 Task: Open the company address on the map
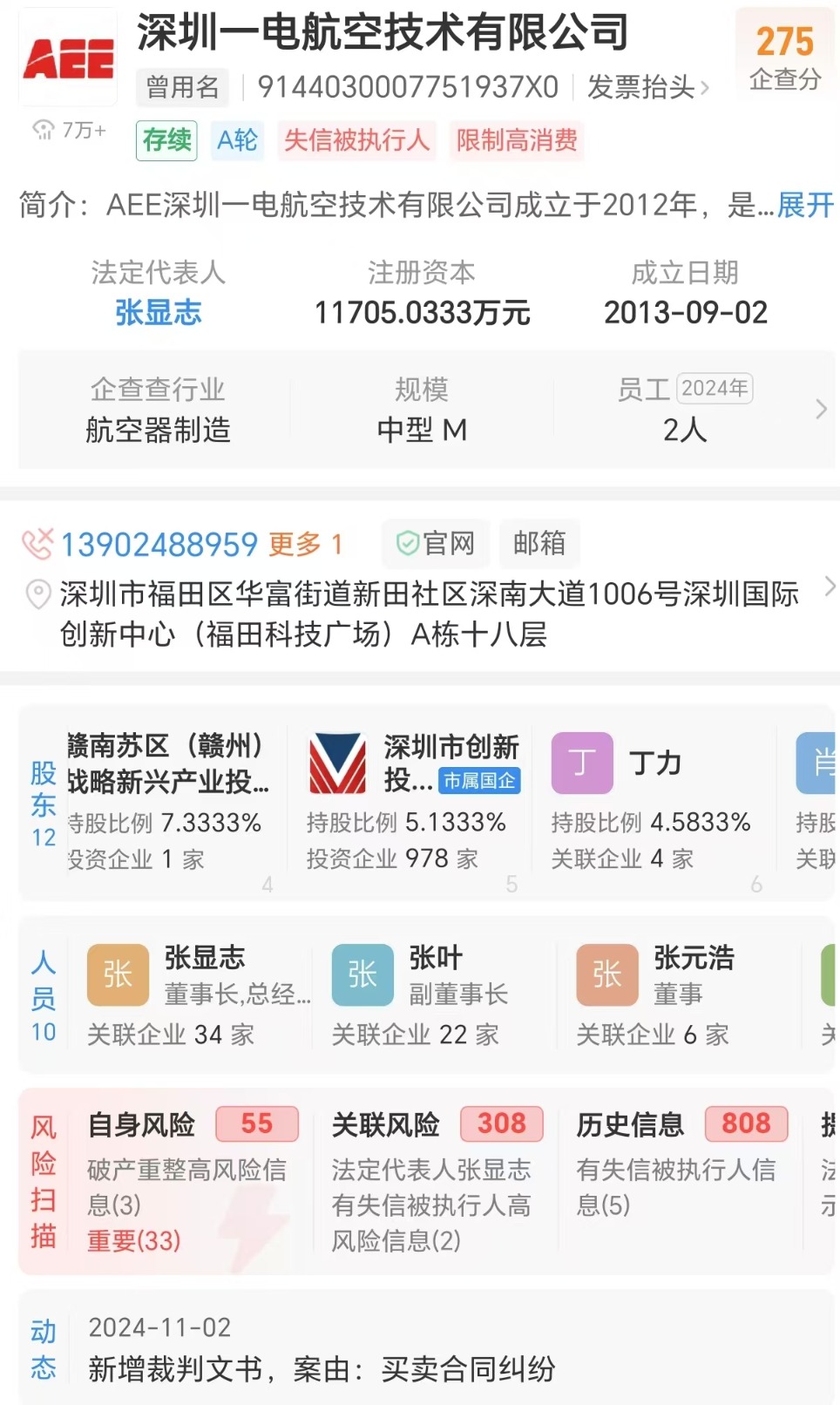(429, 614)
